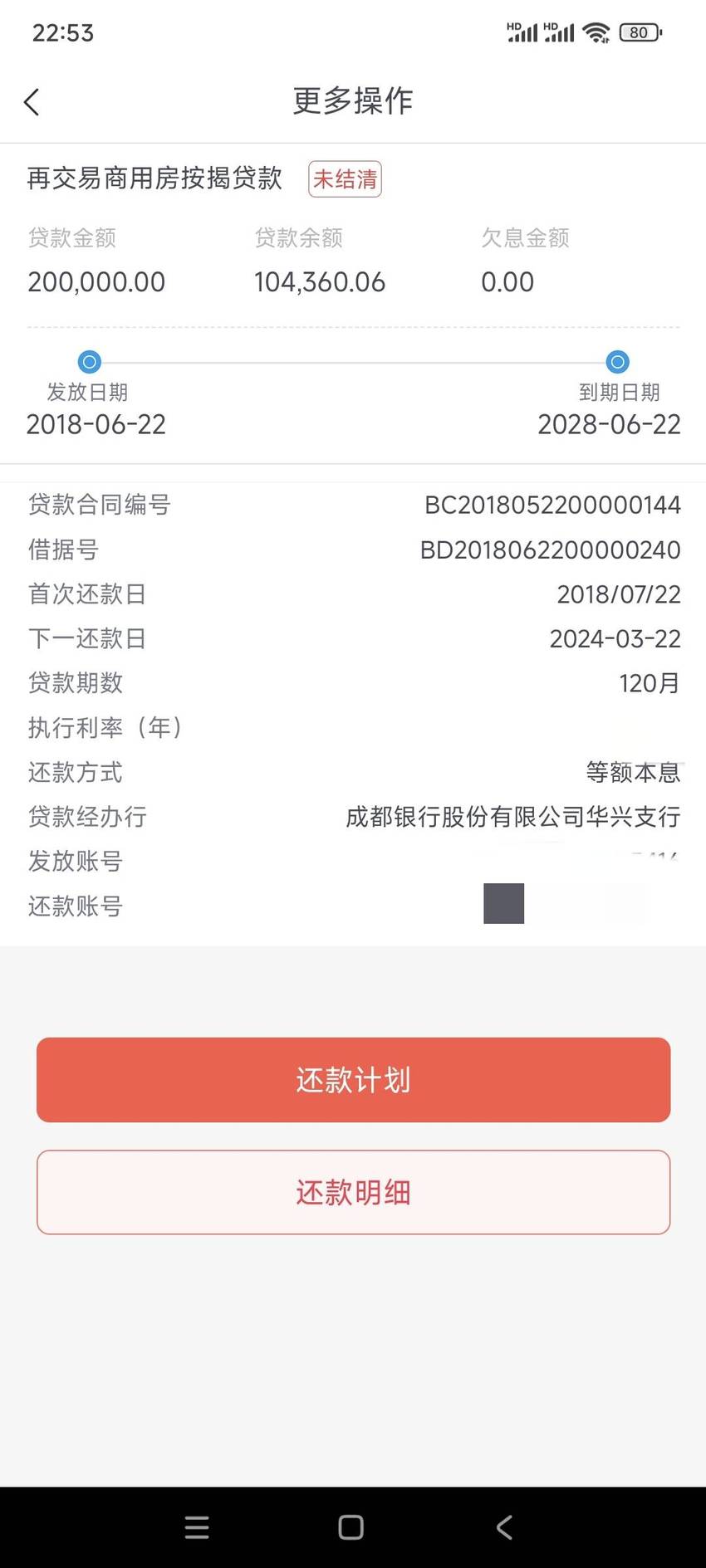
Task: Open the 还款计划 repayment plan
Action: tap(353, 1079)
